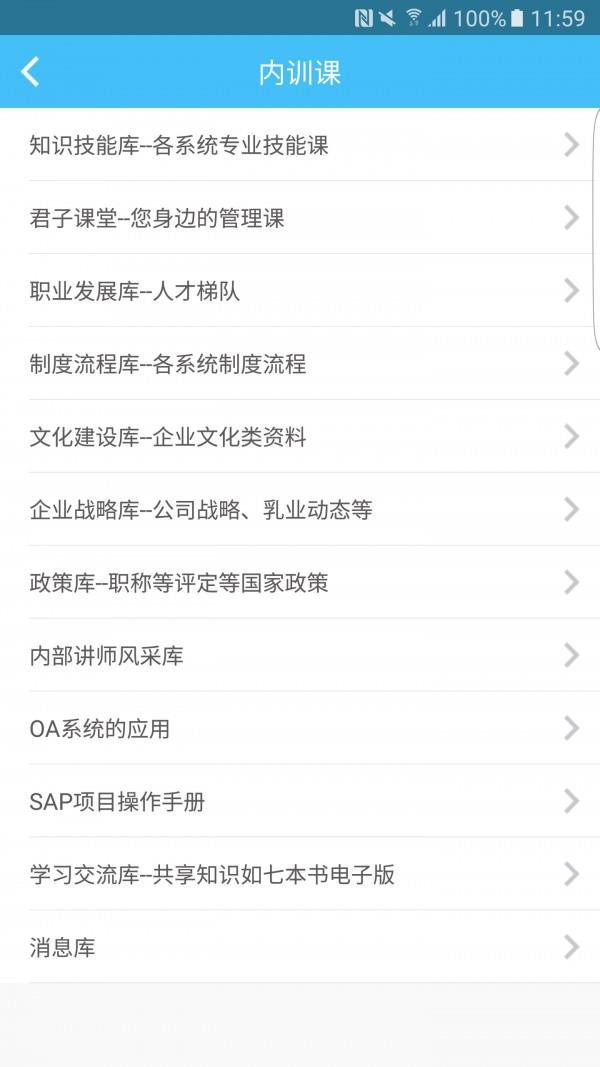600x1067 pixels.
Task: Open 企业战略库 company strategy row
Action: pos(300,509)
